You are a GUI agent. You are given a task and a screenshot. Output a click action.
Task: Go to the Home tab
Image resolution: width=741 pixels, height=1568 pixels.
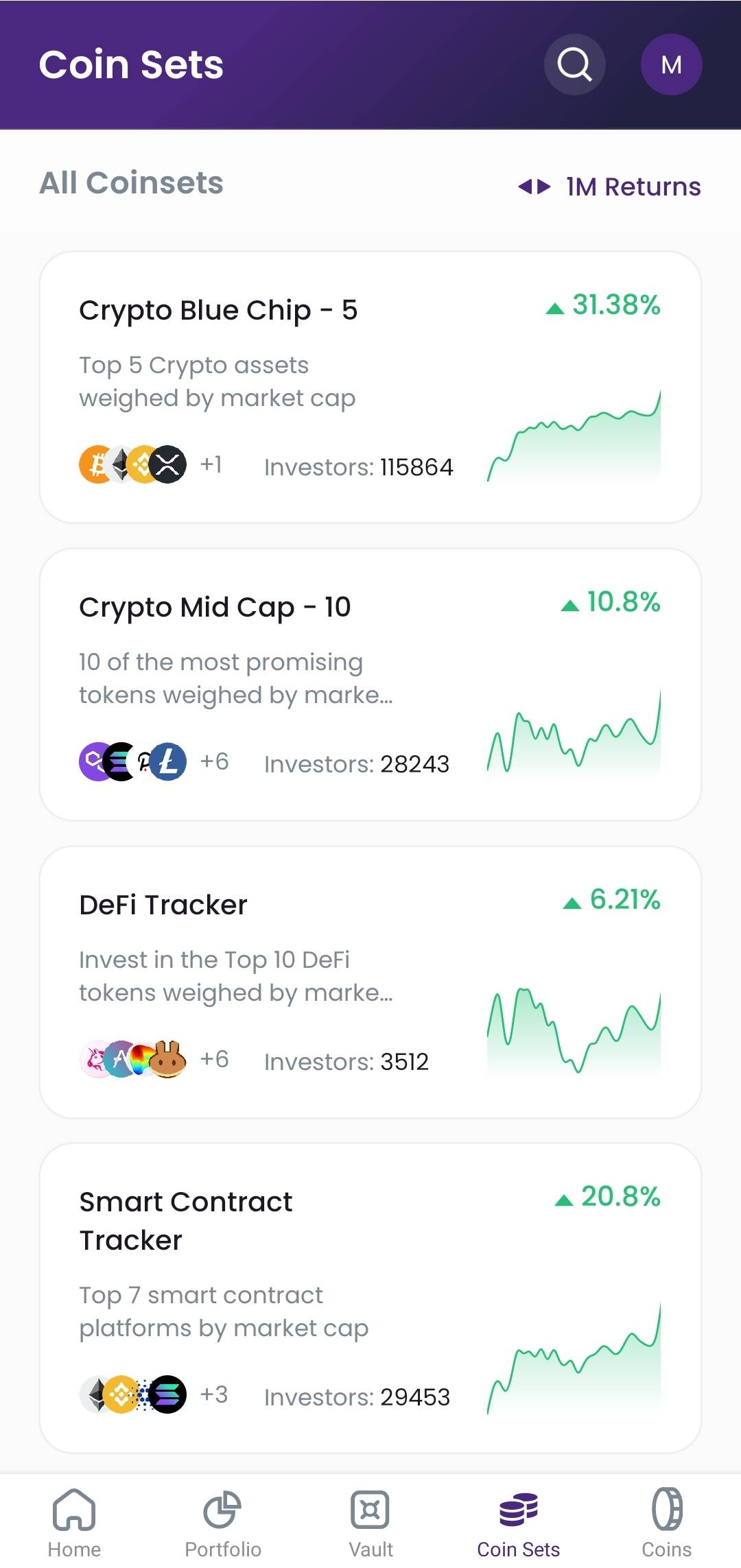click(x=74, y=1523)
